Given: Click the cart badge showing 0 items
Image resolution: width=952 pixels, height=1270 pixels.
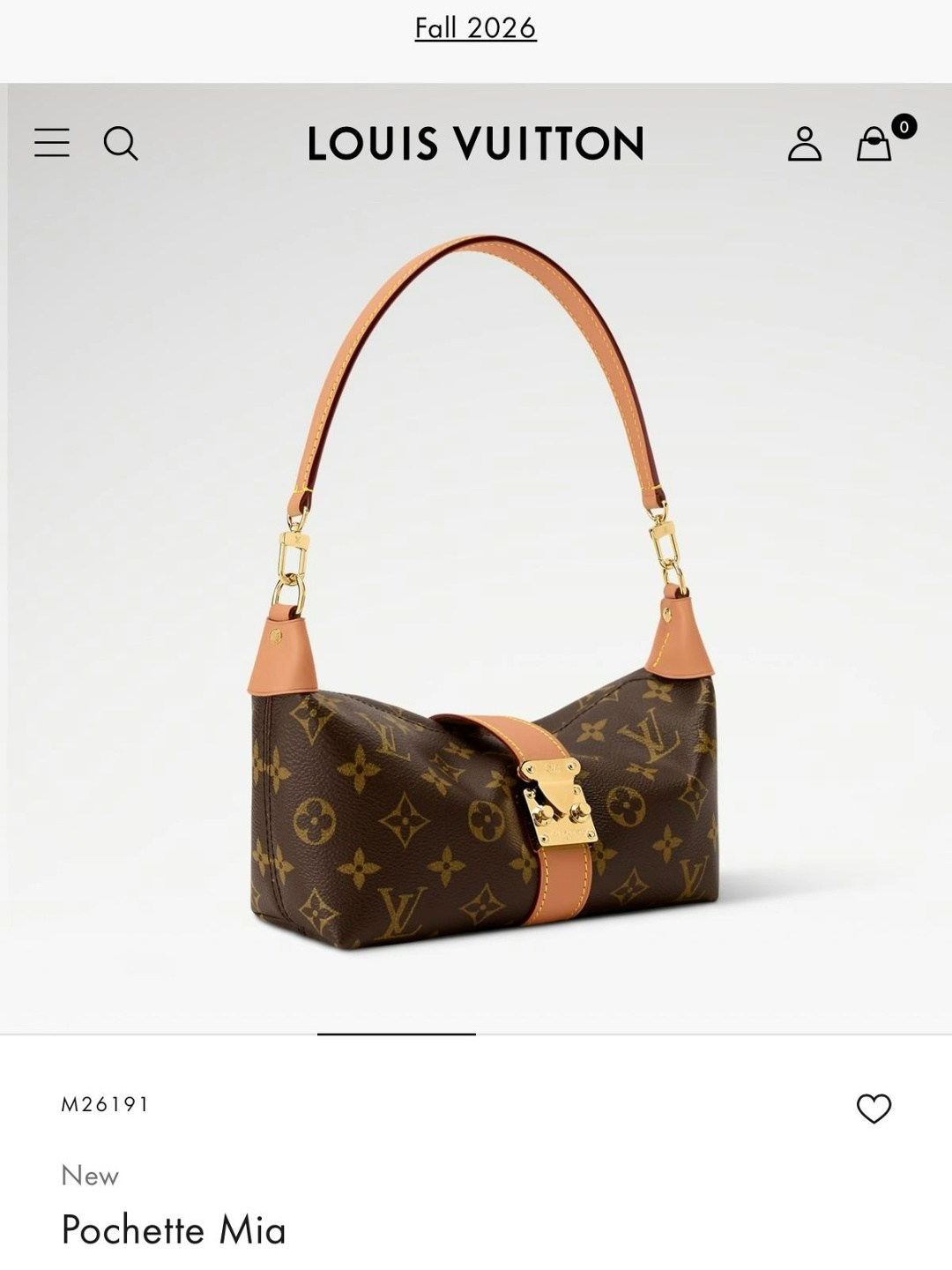Looking at the screenshot, I should (903, 127).
